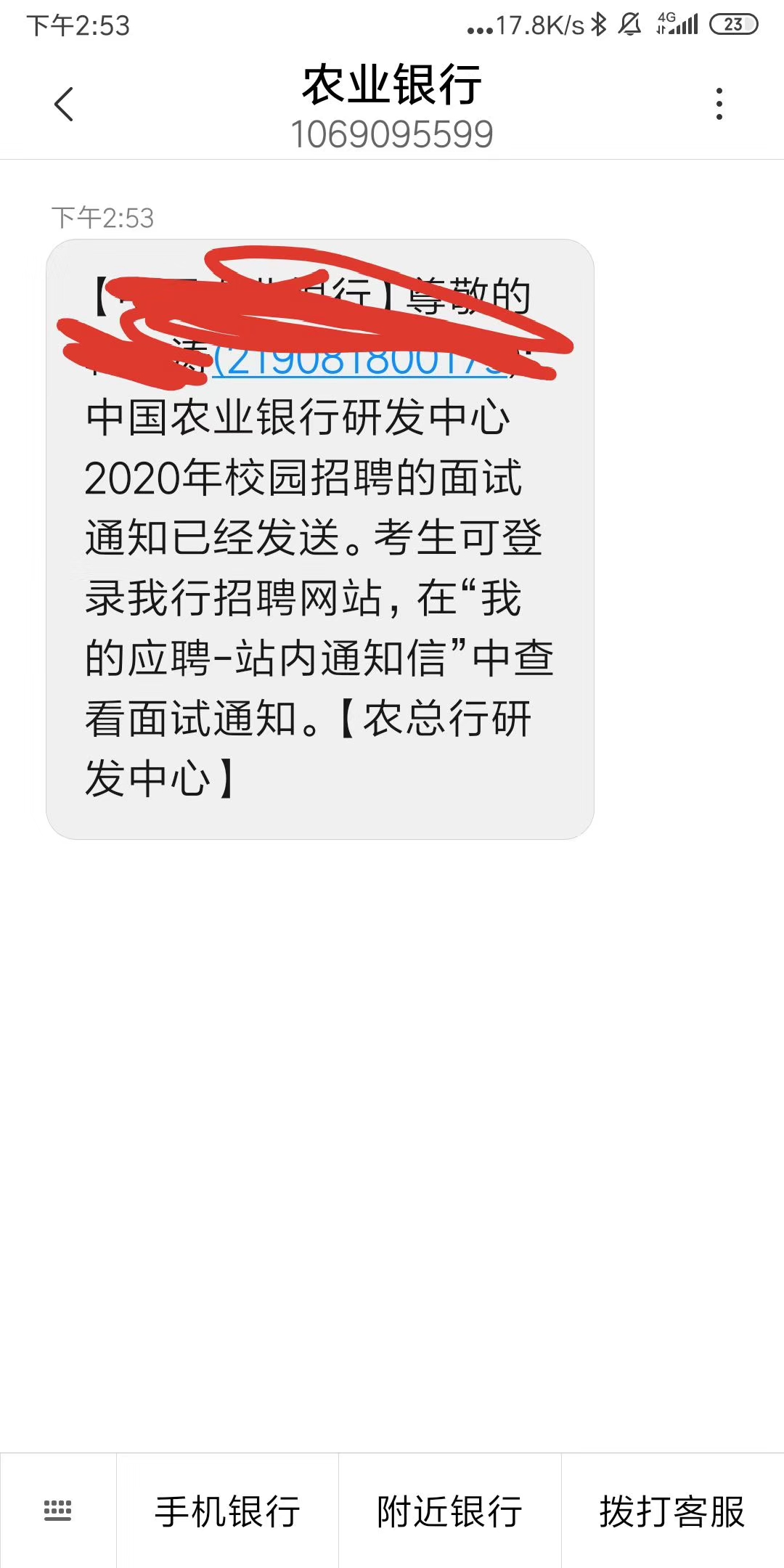Image resolution: width=784 pixels, height=1568 pixels.
Task: Open the three-dot overflow menu
Action: tap(719, 104)
